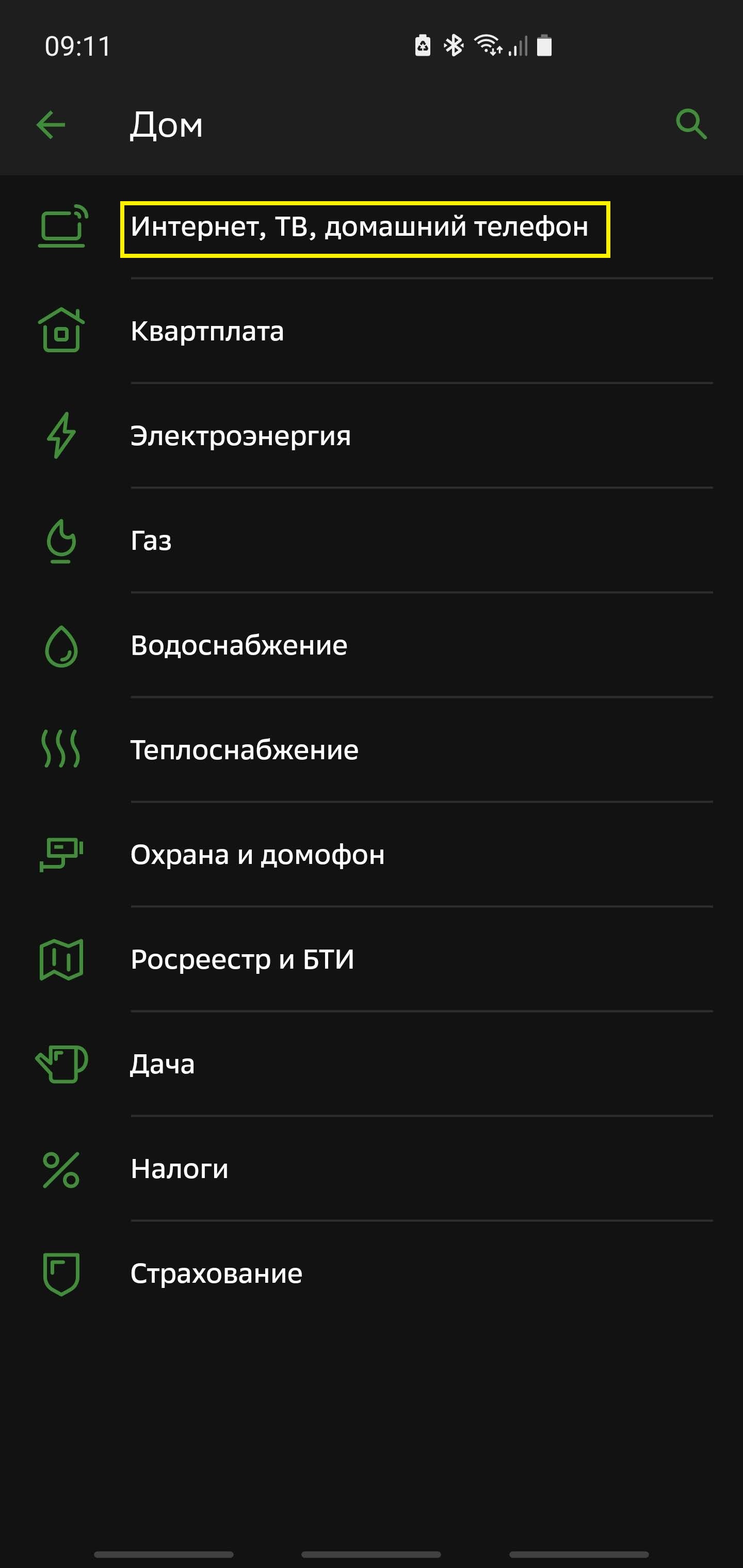Open Интернет, ТВ, домашний телефон
The image size is (743, 1568).
(x=359, y=227)
